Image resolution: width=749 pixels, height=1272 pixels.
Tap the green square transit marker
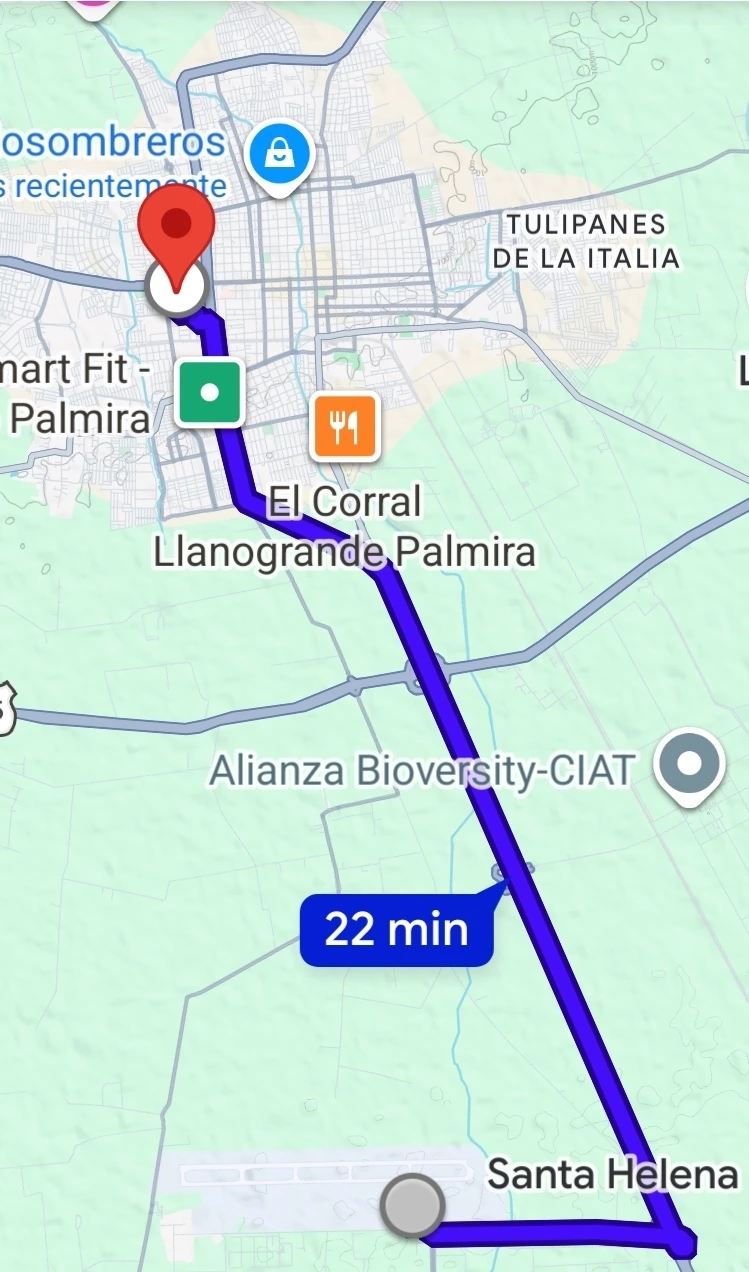[x=209, y=392]
